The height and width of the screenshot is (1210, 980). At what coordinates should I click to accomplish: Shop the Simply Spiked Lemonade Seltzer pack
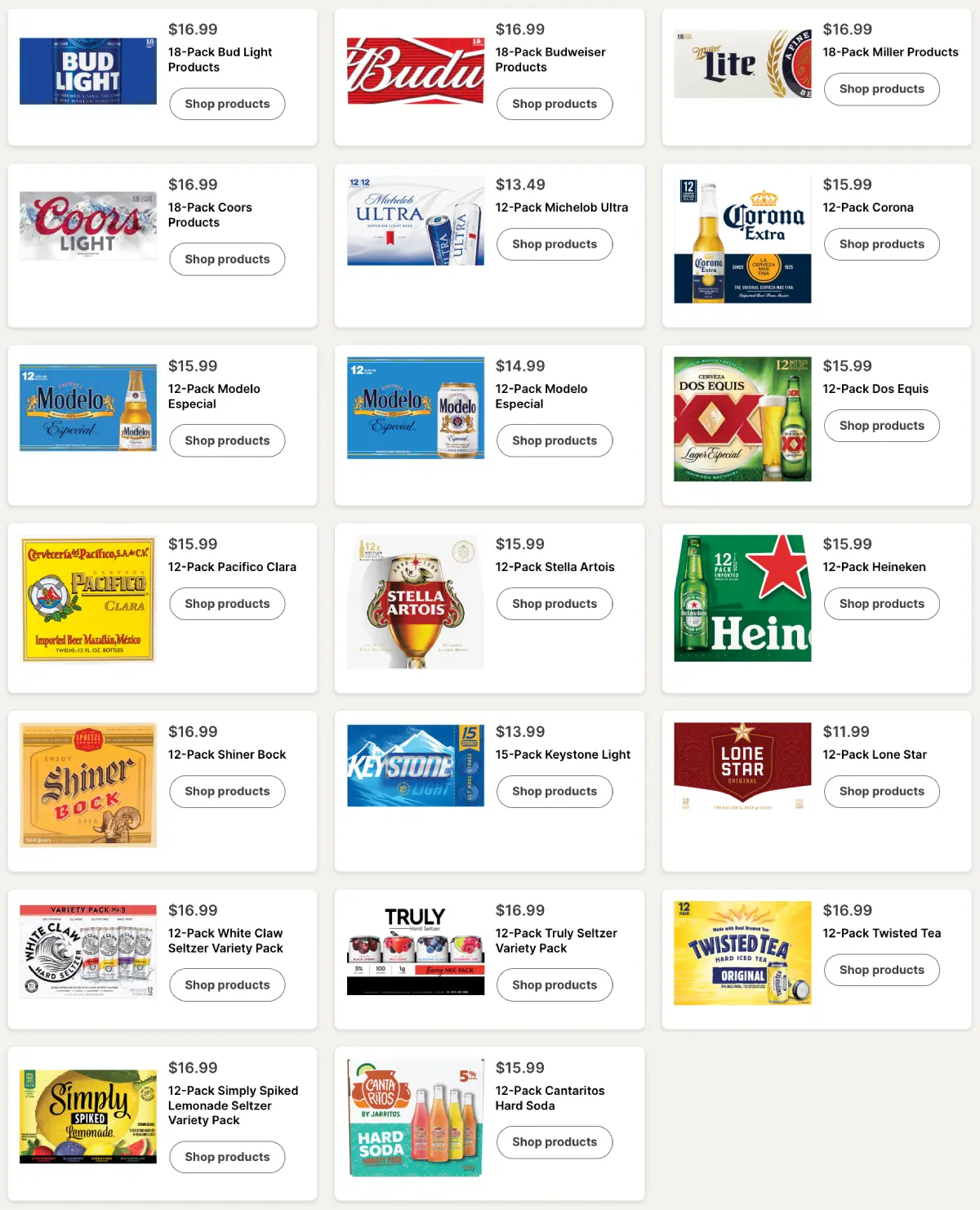pyautogui.click(x=227, y=1157)
